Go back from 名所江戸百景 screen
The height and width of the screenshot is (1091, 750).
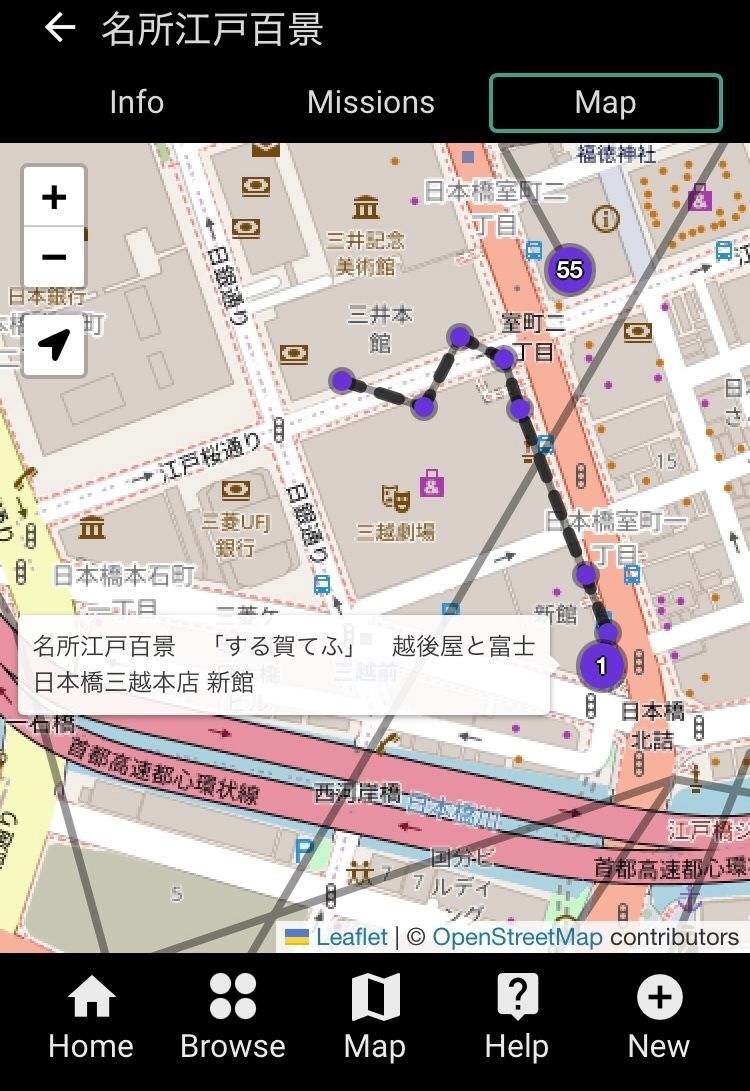pos(60,29)
